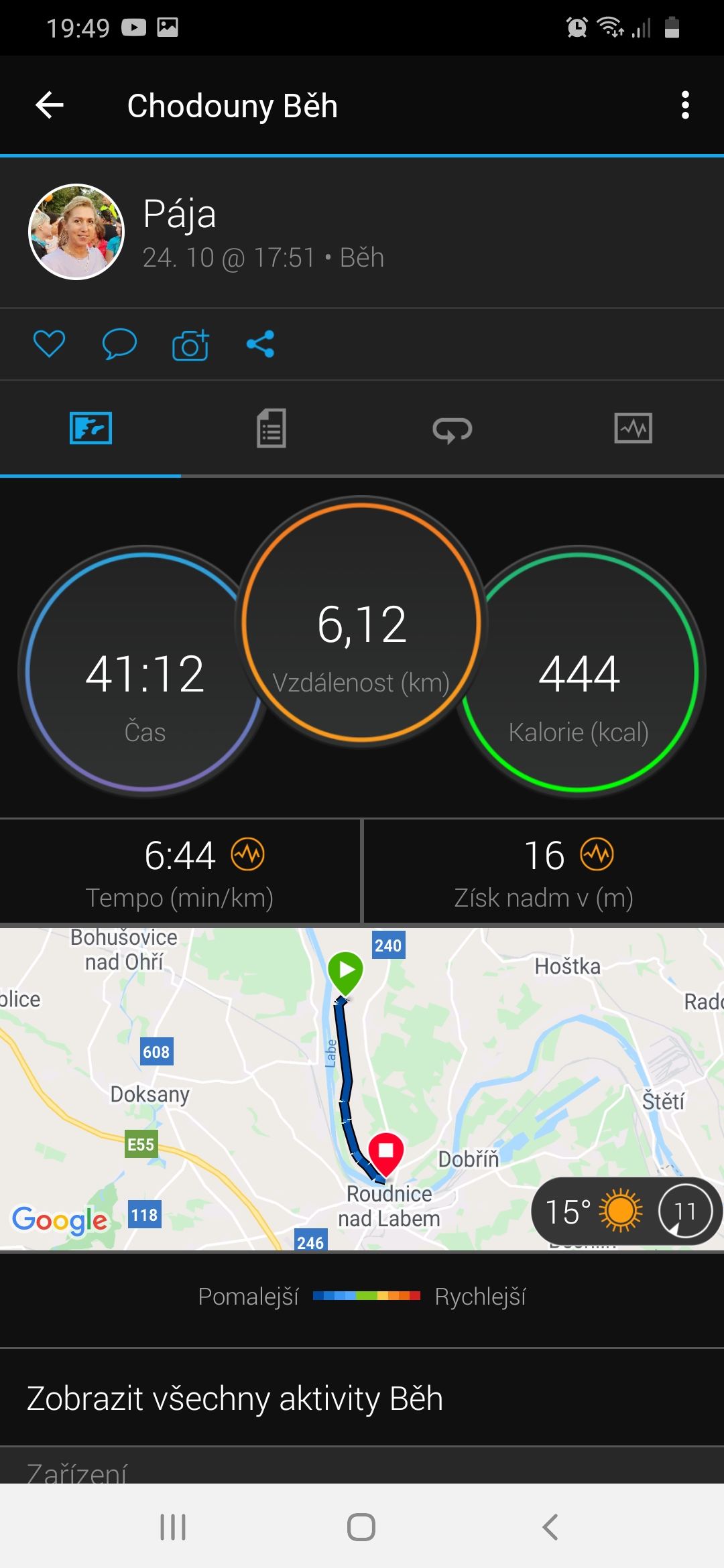Open the elevation chart icon next to 16
This screenshot has width=724, height=1568.
597,854
